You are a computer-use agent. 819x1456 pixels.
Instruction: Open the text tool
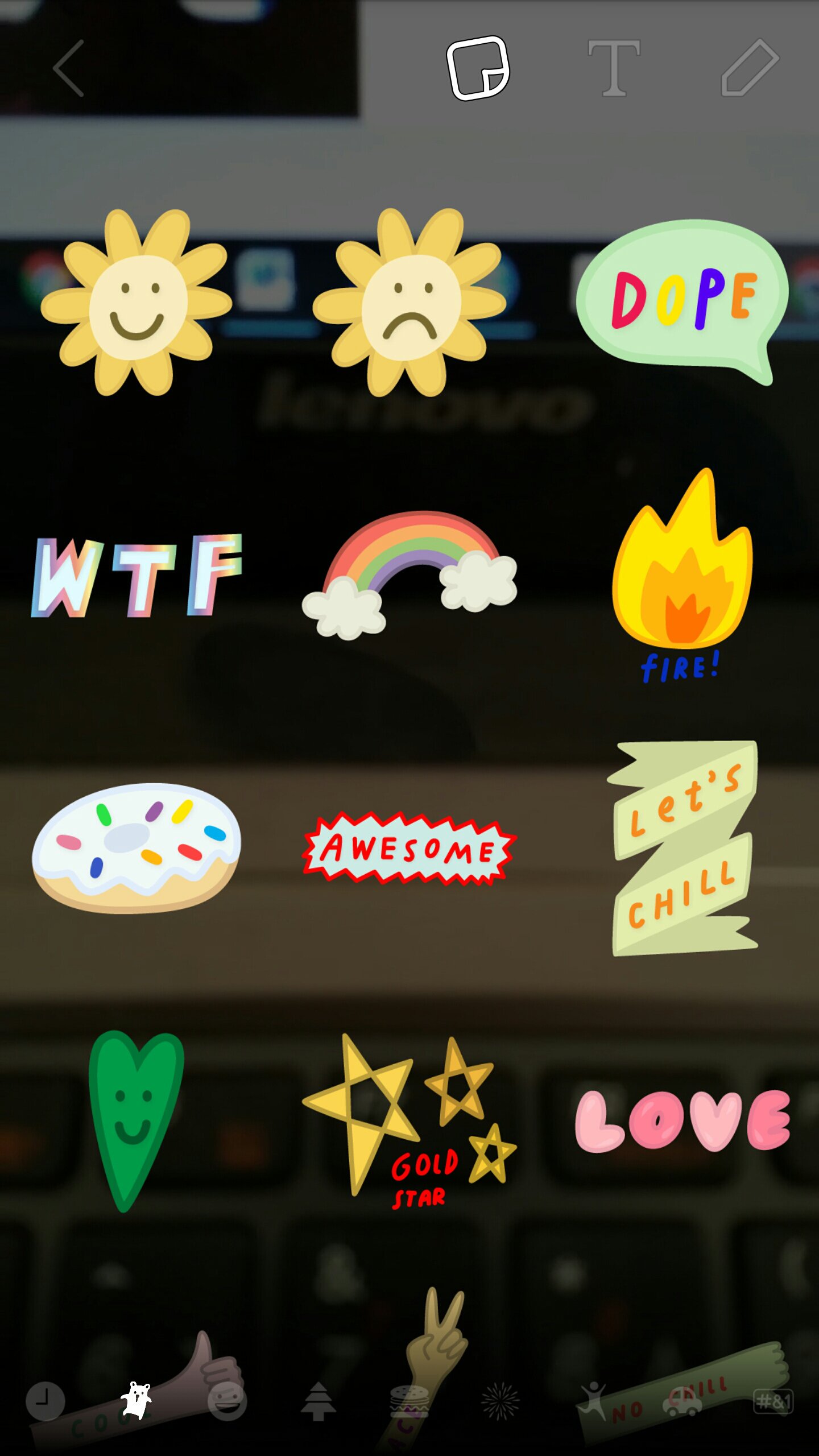coord(614,68)
